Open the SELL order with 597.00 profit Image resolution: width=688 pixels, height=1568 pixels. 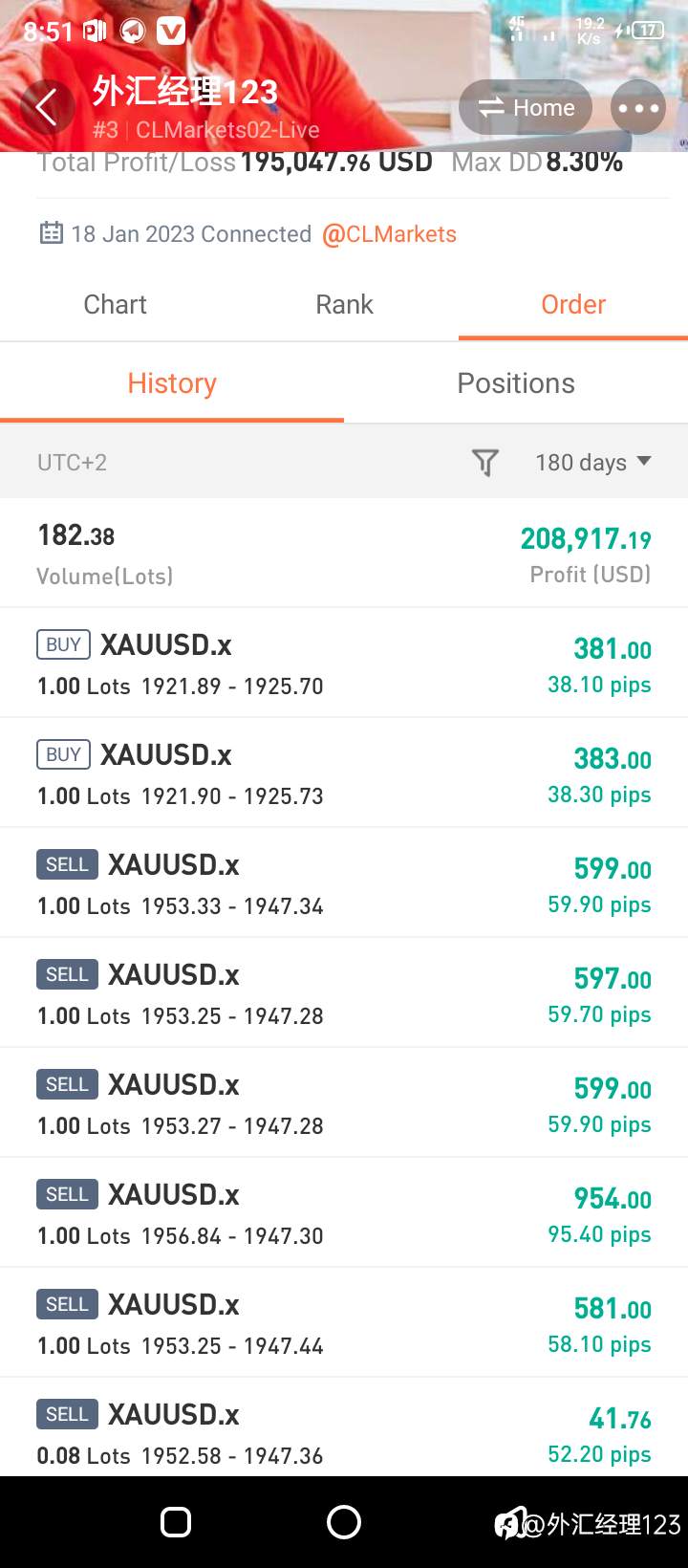point(344,992)
